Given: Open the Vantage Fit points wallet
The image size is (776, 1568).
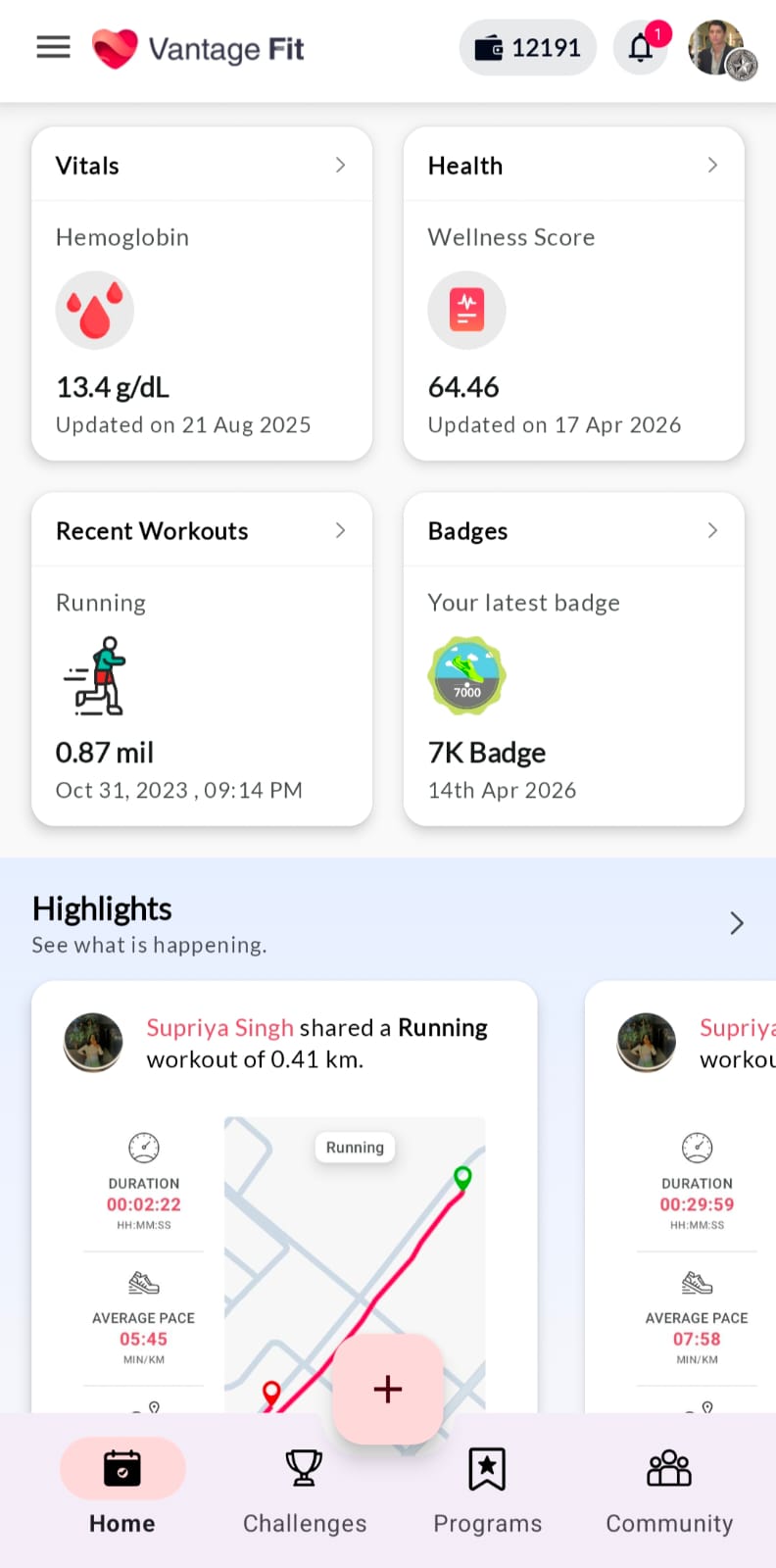Looking at the screenshot, I should [x=527, y=46].
